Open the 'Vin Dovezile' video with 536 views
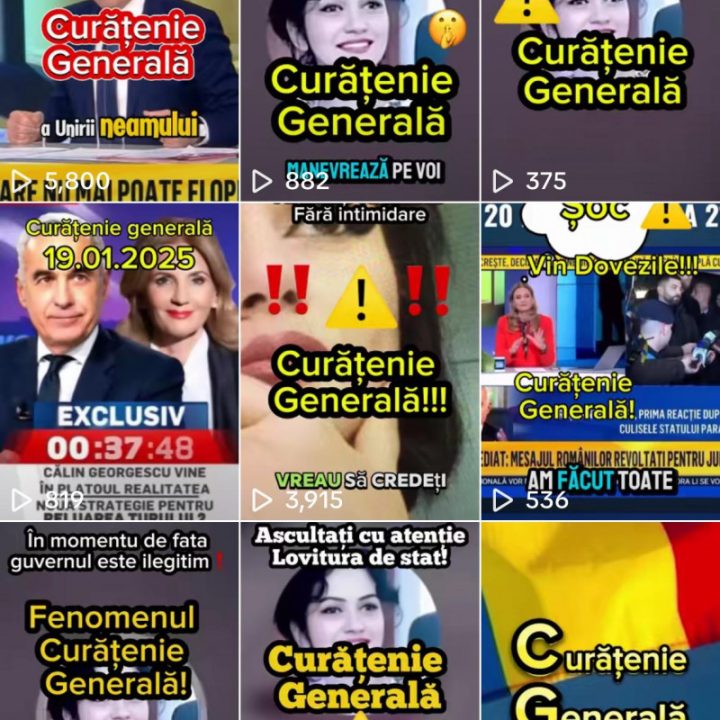Image resolution: width=720 pixels, height=720 pixels. click(x=601, y=360)
